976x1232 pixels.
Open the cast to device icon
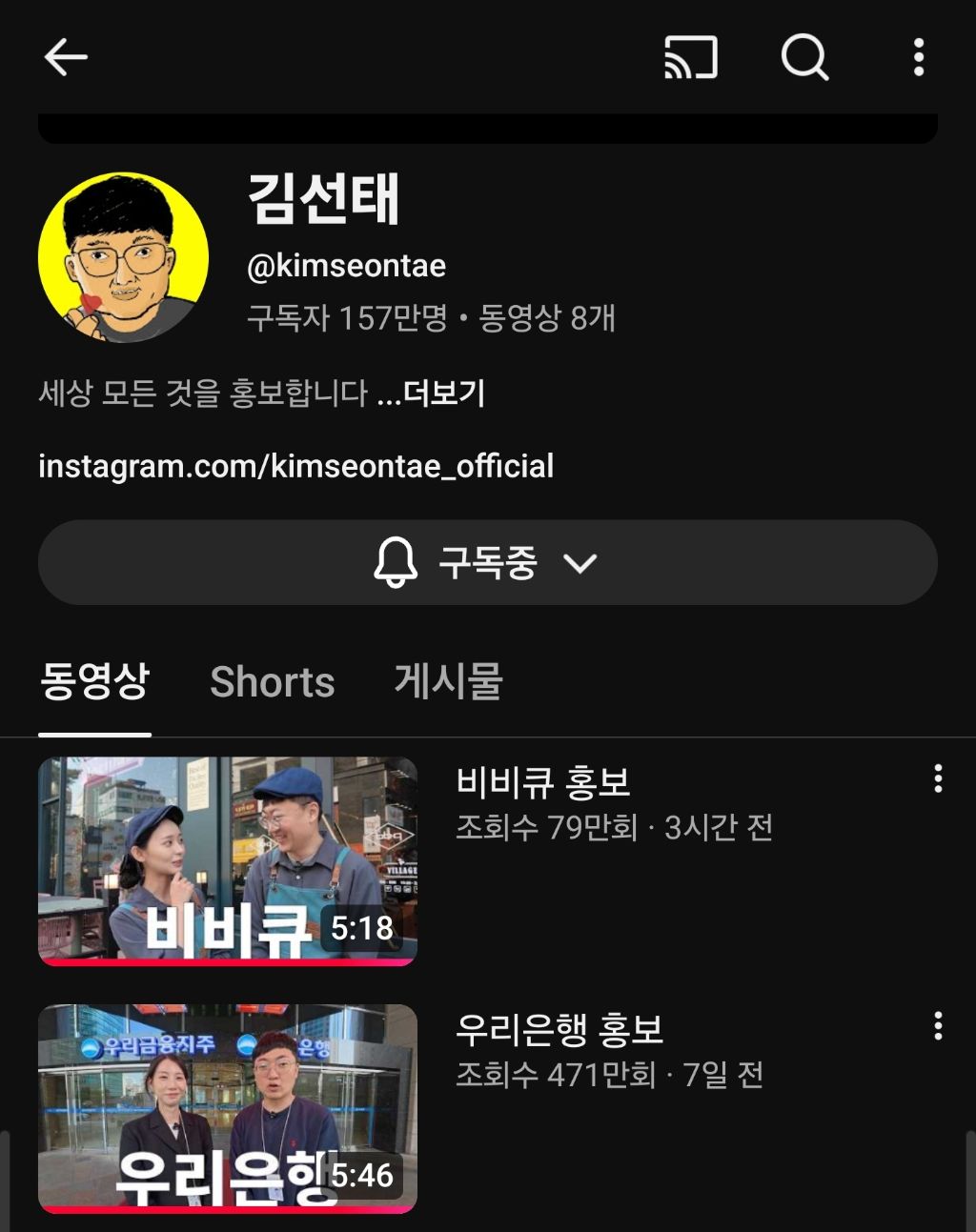(690, 57)
